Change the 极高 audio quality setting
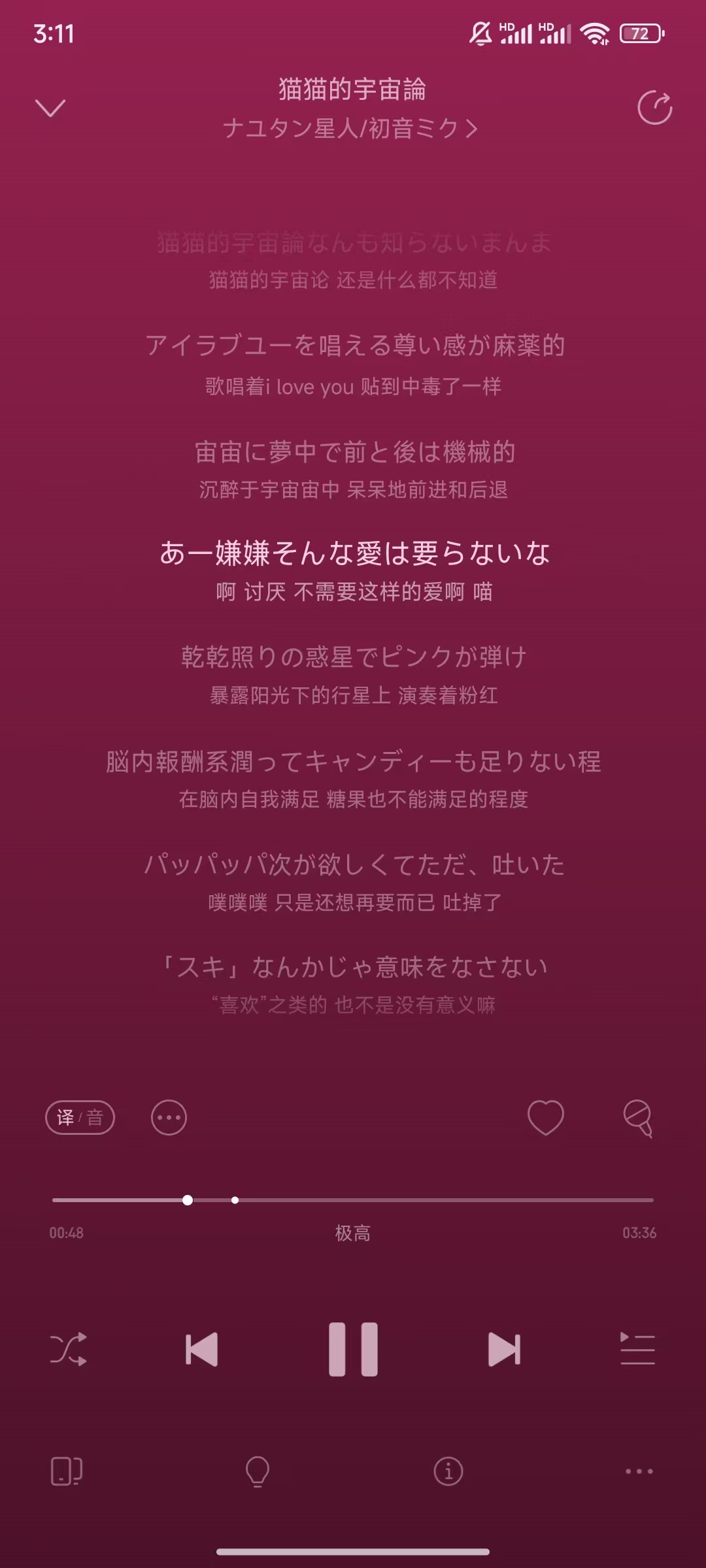Screen dimensions: 706x1568 (x=352, y=1233)
